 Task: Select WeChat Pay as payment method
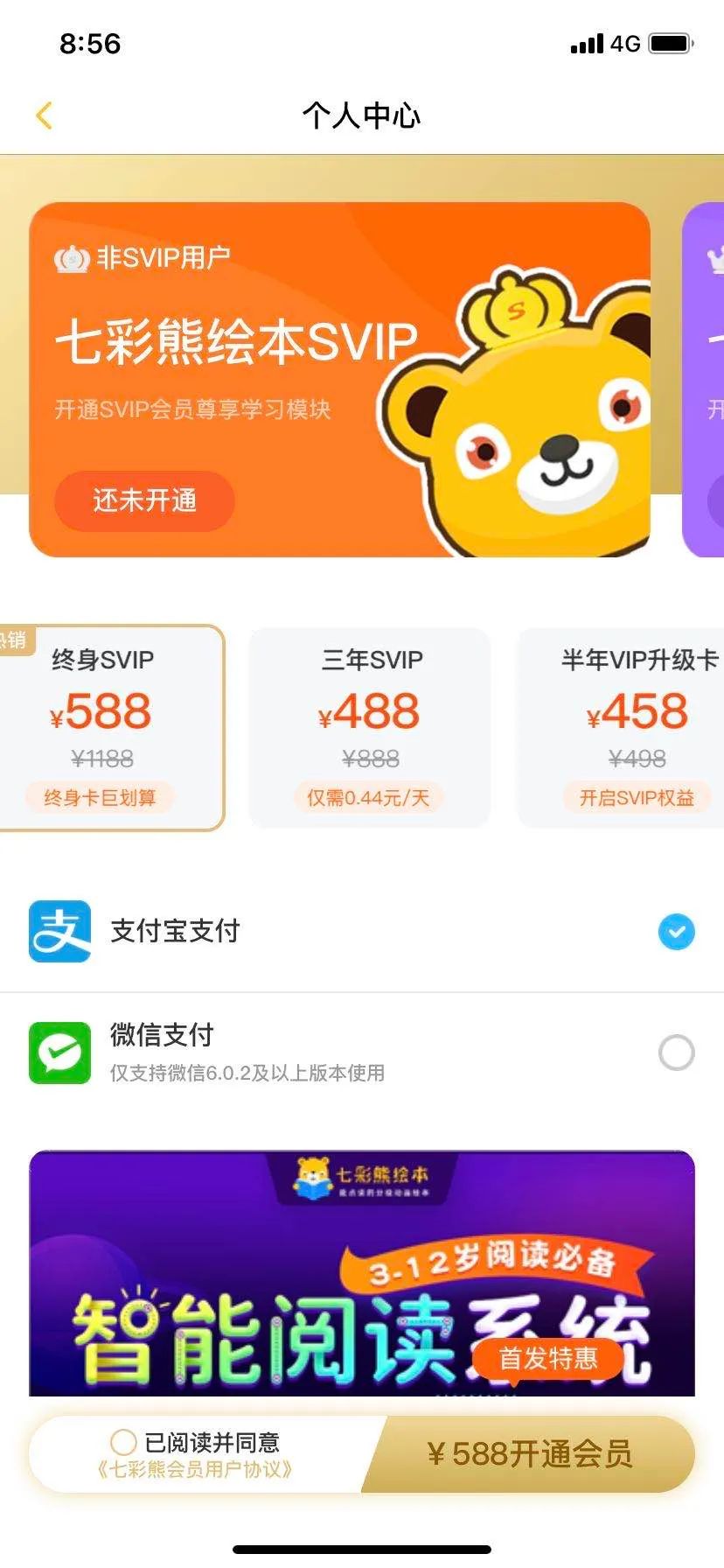(676, 1053)
